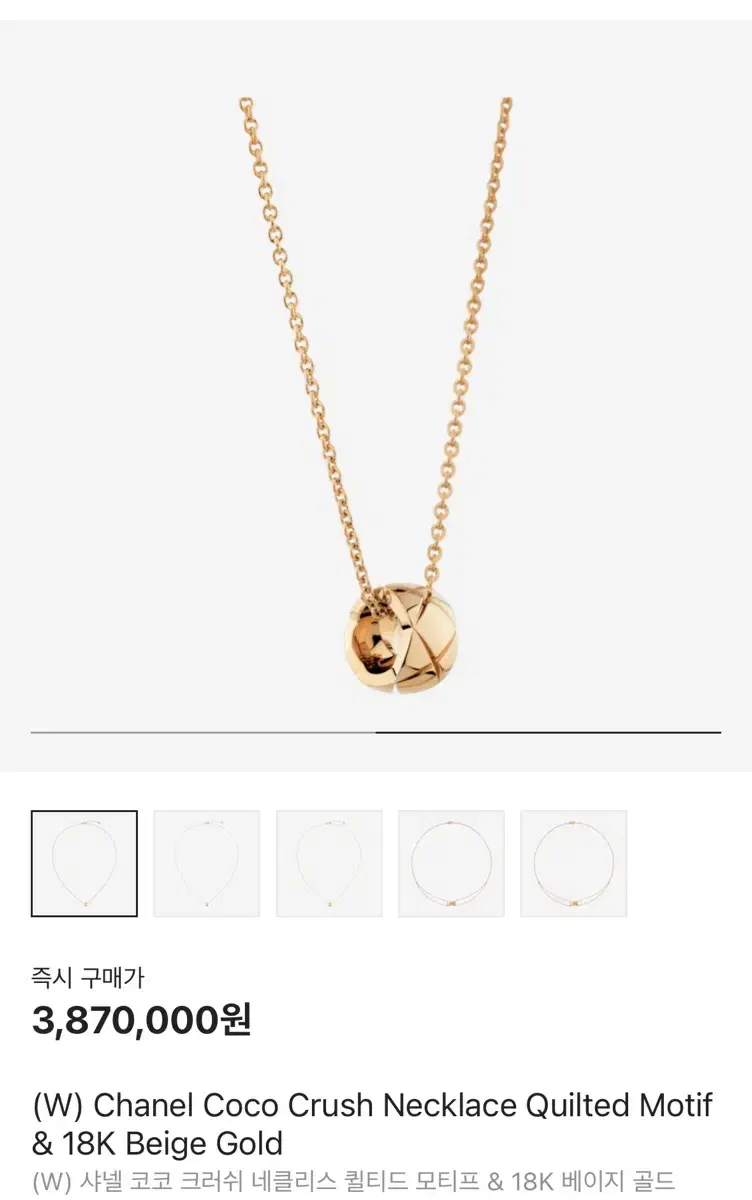Open the fifth thumbnail with the double-loop chain
752x1200 pixels.
pyautogui.click(x=573, y=862)
